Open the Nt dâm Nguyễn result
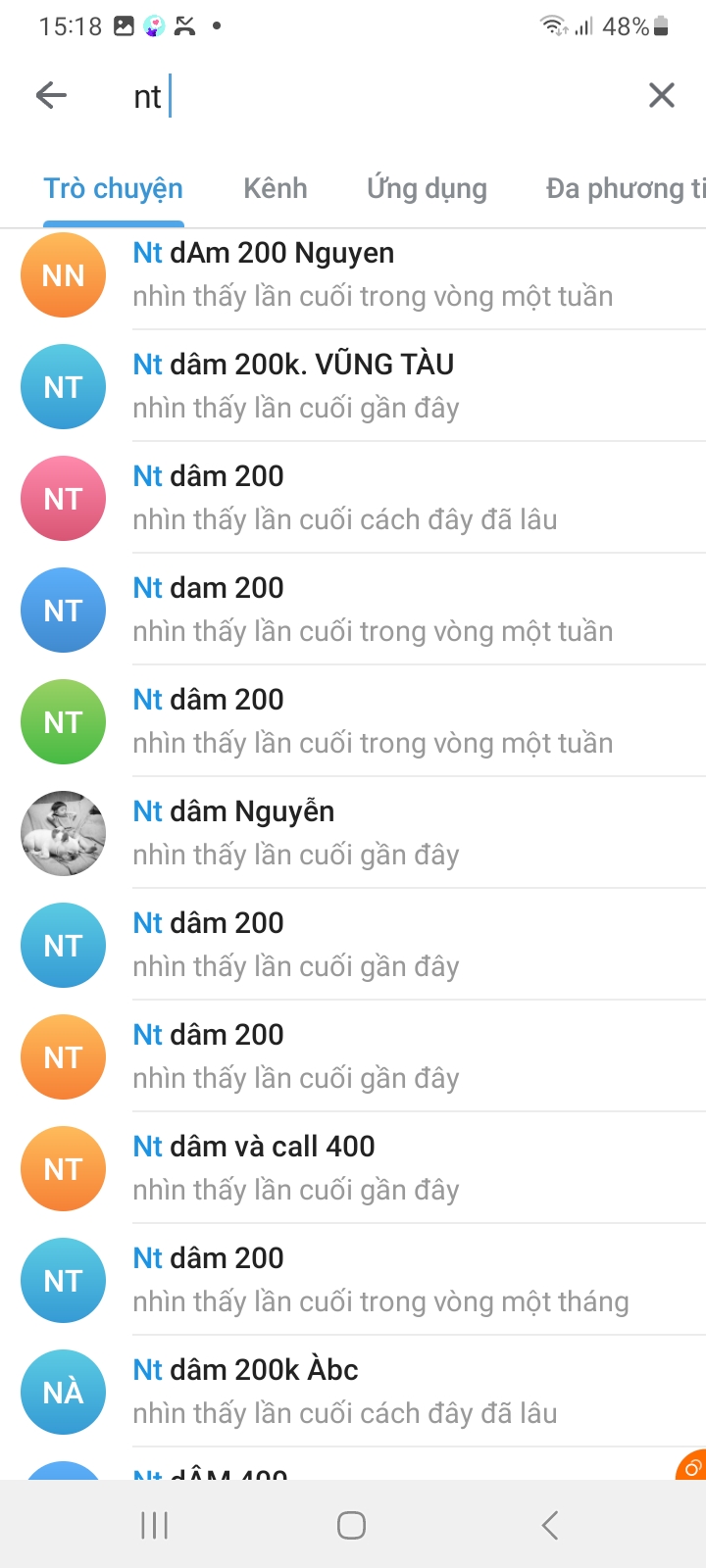 click(x=353, y=834)
